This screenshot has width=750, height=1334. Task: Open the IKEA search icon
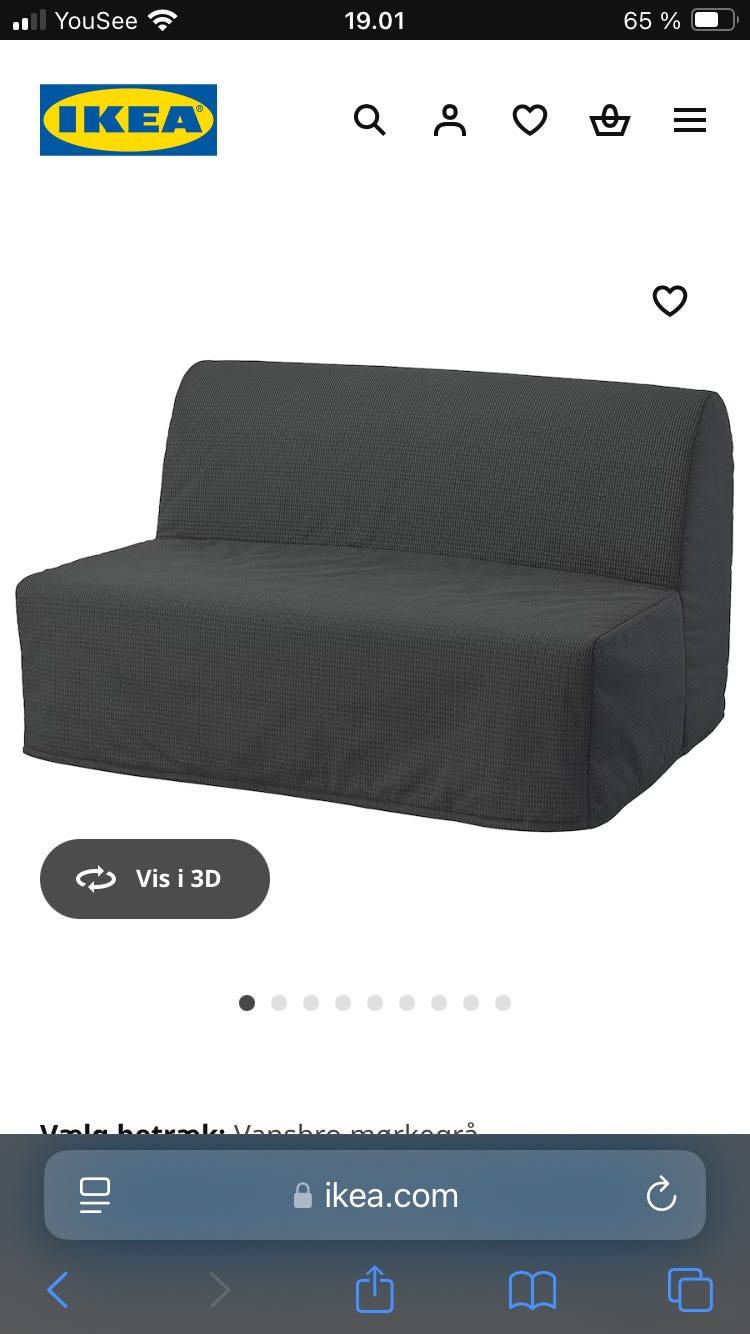(370, 121)
